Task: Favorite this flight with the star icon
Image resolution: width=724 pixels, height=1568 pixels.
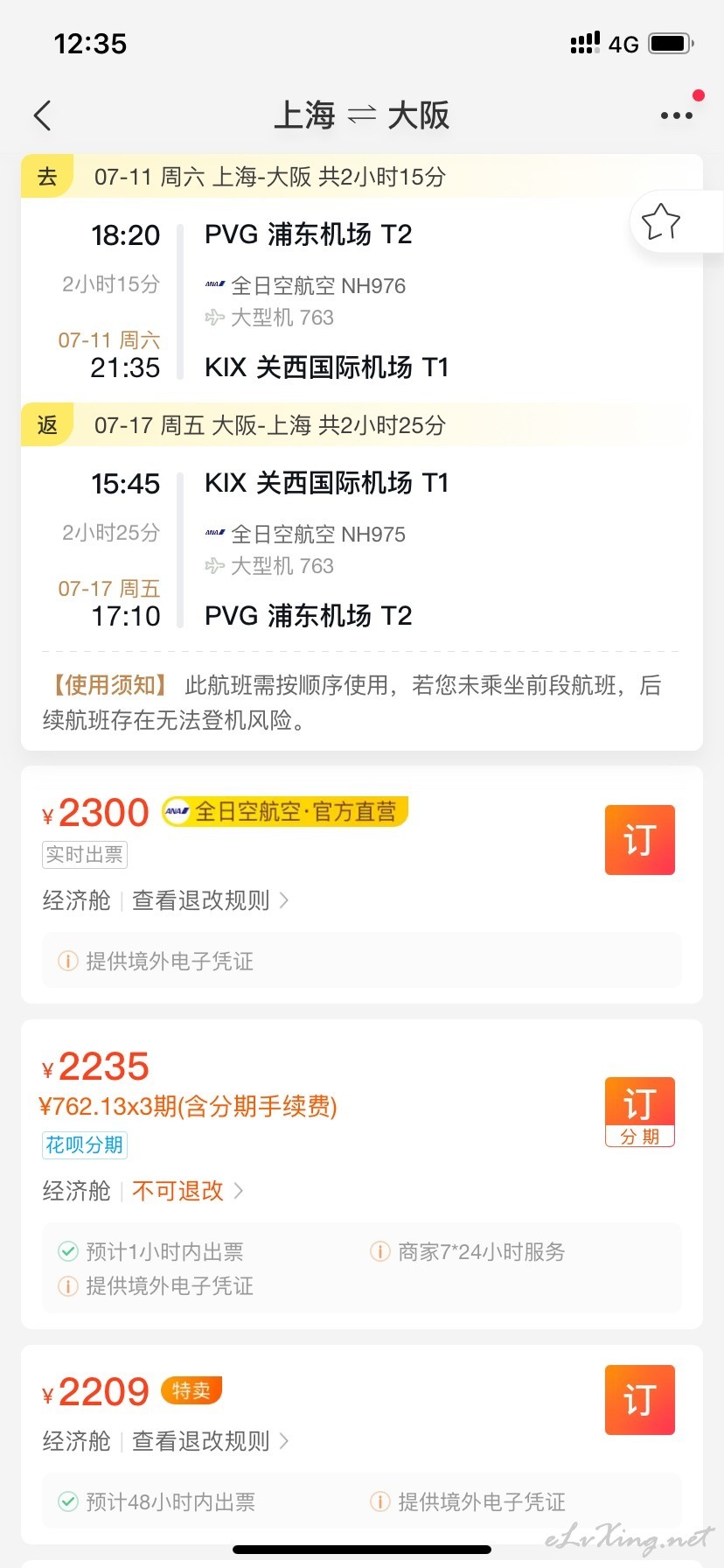Action: (660, 222)
